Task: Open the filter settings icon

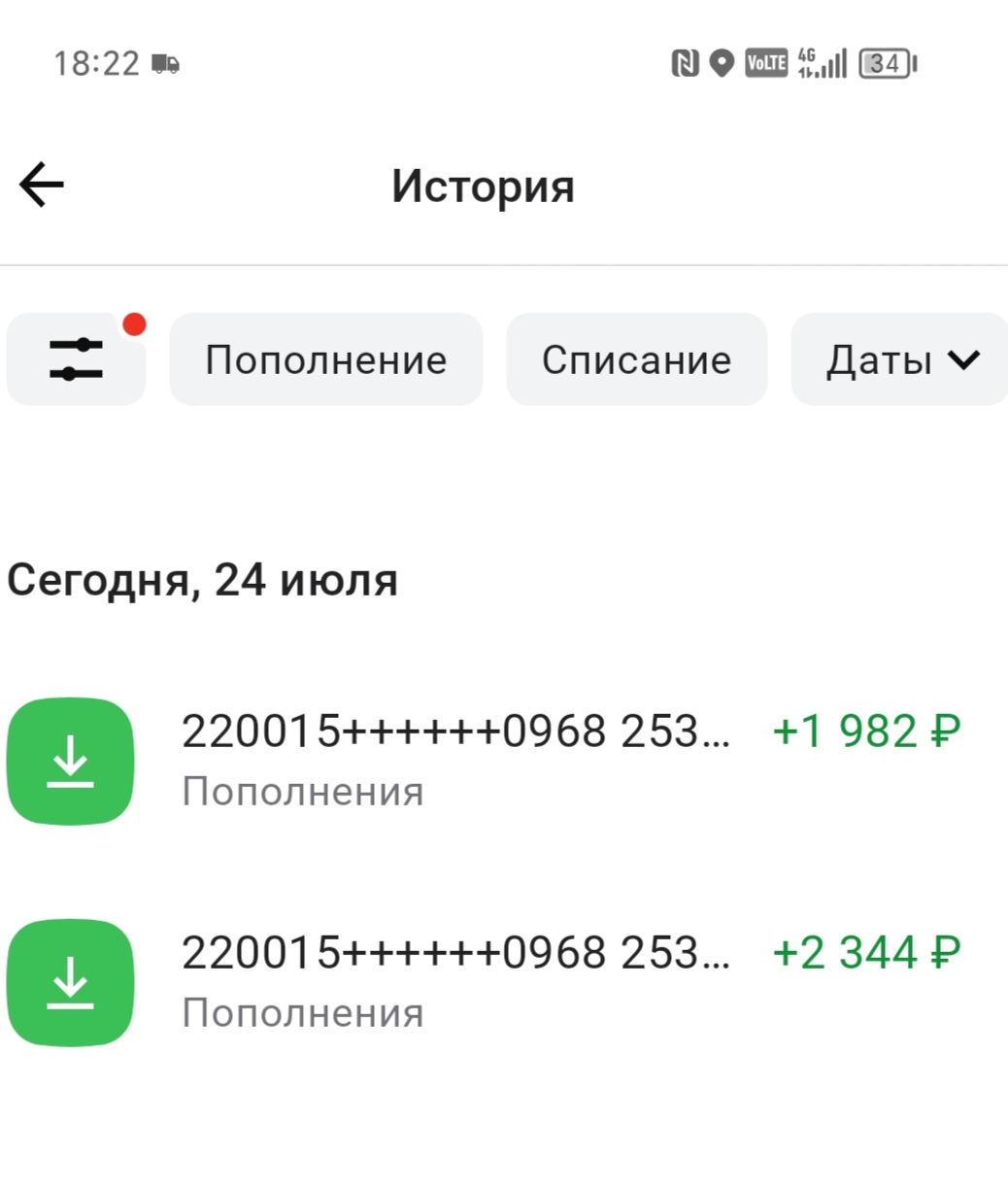Action: [76, 359]
